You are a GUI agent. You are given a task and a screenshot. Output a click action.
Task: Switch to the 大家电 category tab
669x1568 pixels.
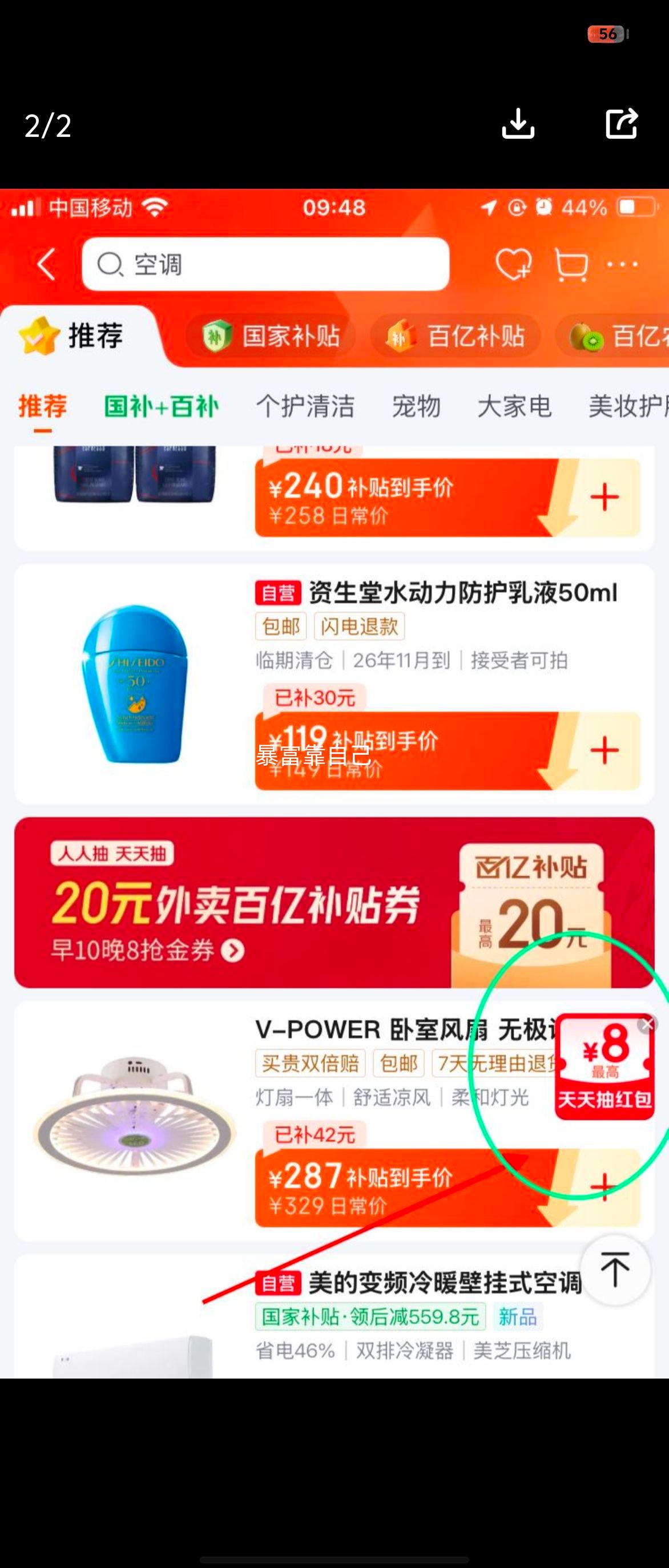click(515, 407)
